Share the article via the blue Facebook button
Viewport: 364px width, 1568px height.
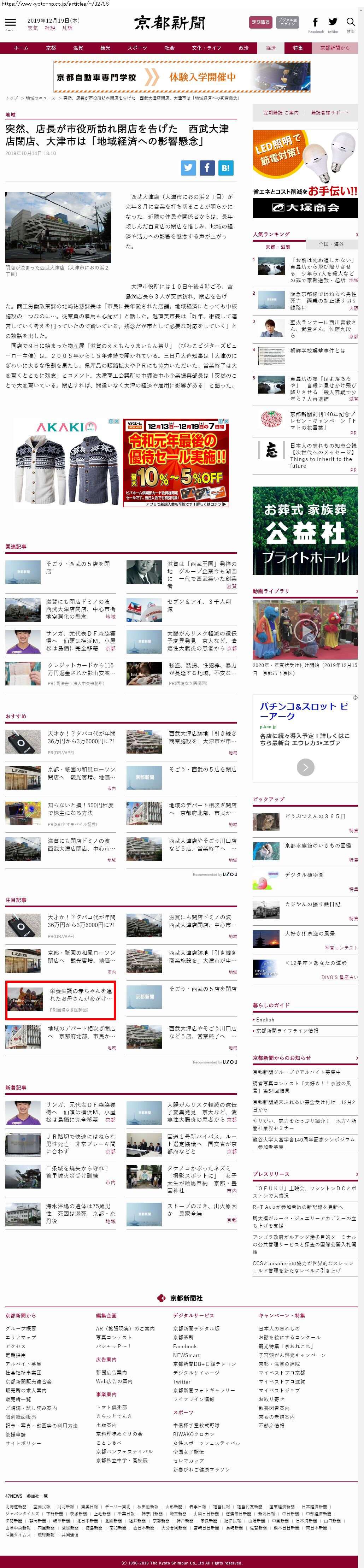point(207,168)
